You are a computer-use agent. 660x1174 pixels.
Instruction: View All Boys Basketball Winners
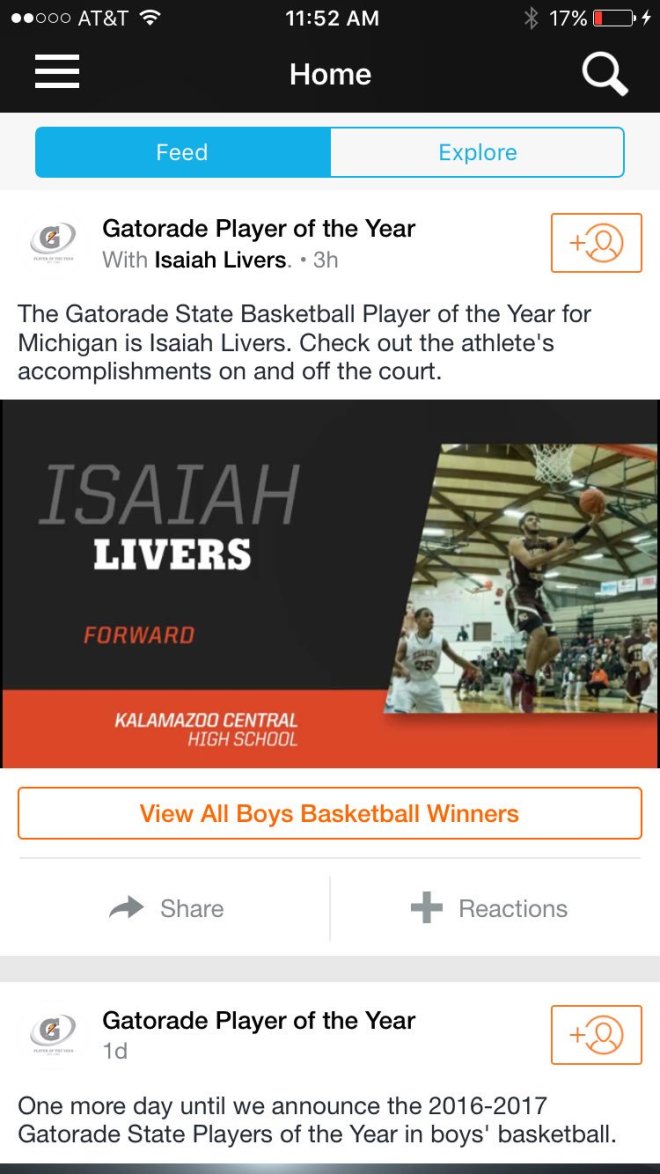tap(330, 813)
